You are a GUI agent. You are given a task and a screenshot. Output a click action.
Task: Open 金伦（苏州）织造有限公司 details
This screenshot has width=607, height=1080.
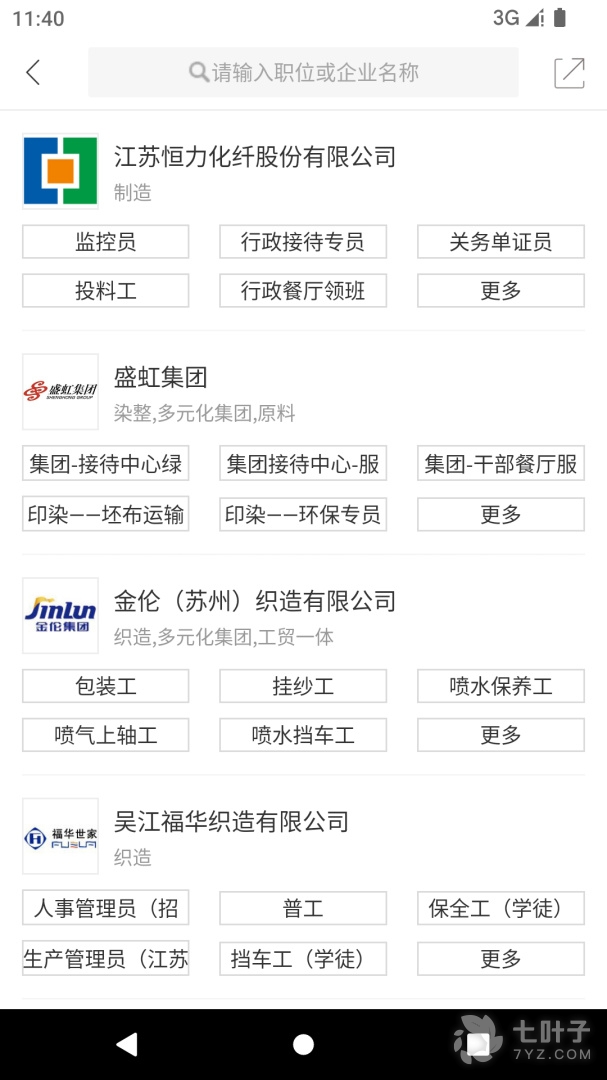click(x=255, y=601)
